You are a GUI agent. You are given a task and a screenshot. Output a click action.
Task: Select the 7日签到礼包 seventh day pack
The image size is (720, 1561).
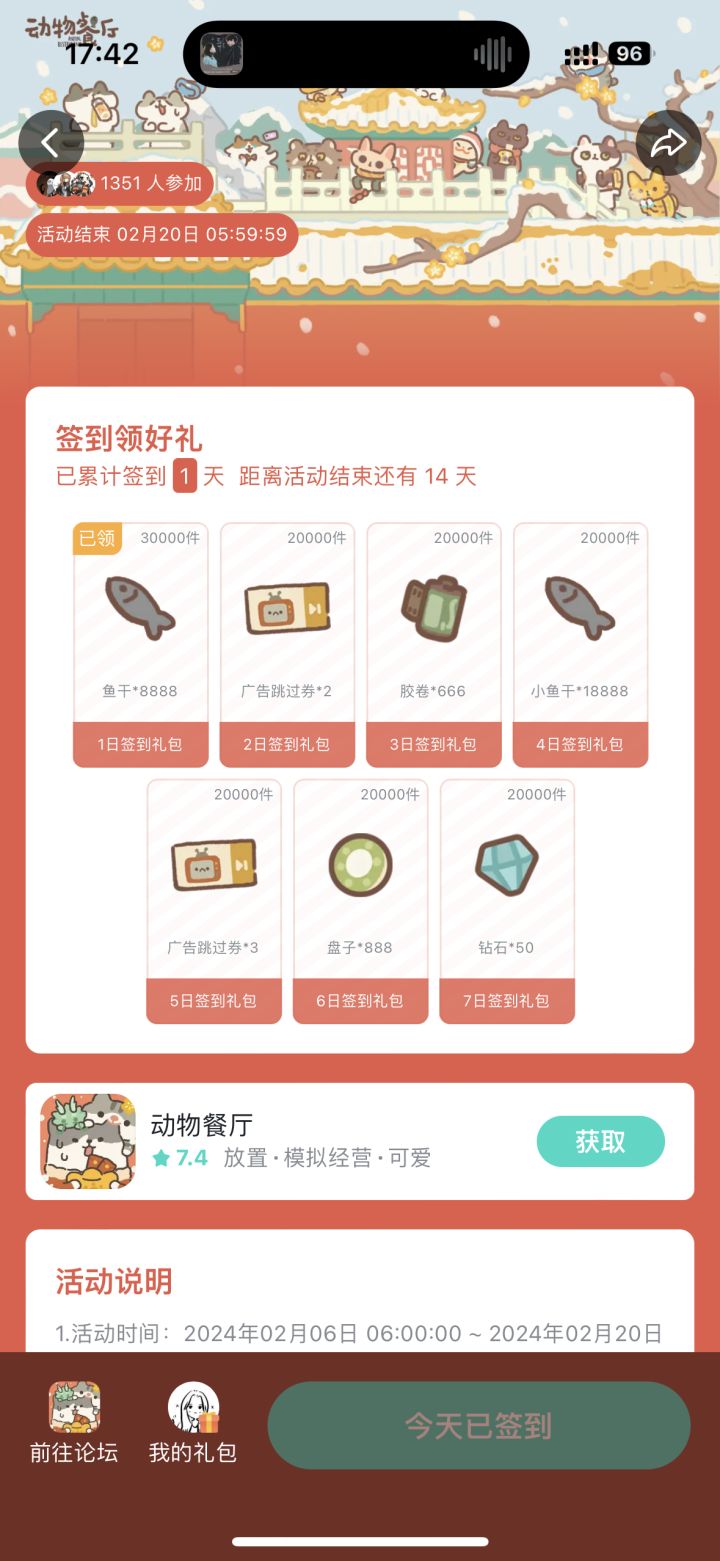point(507,1000)
